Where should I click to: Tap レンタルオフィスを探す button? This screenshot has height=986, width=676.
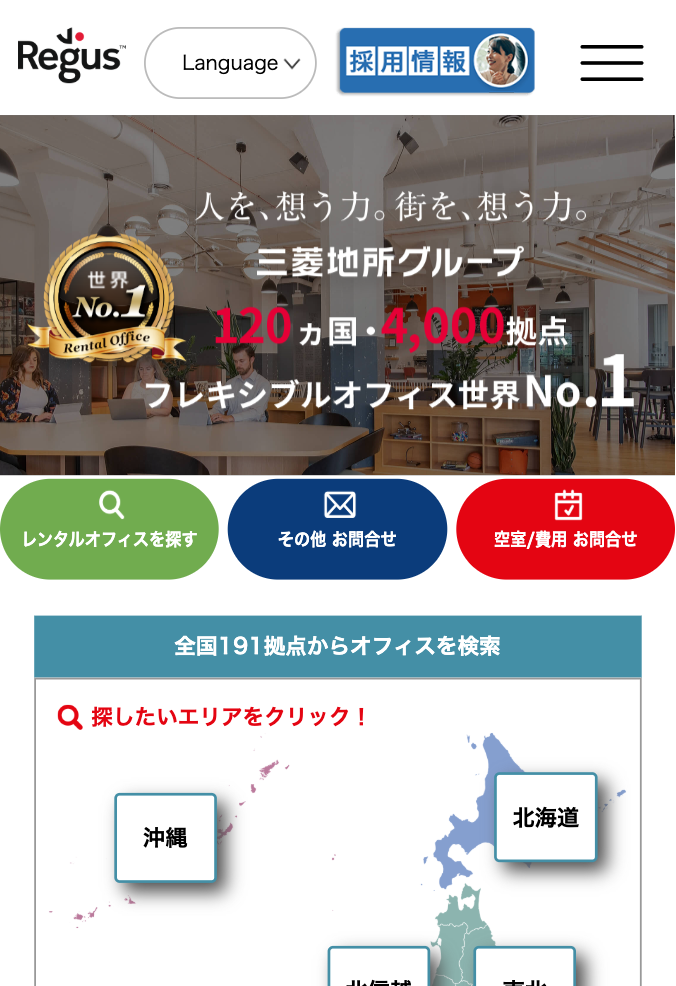(110, 529)
